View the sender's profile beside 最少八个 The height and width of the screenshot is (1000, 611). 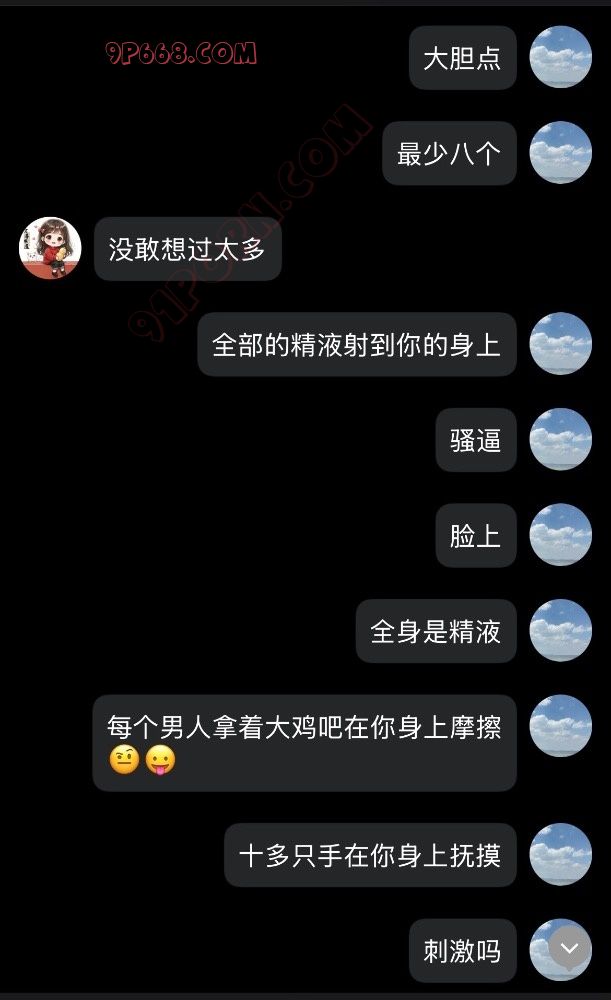(560, 153)
